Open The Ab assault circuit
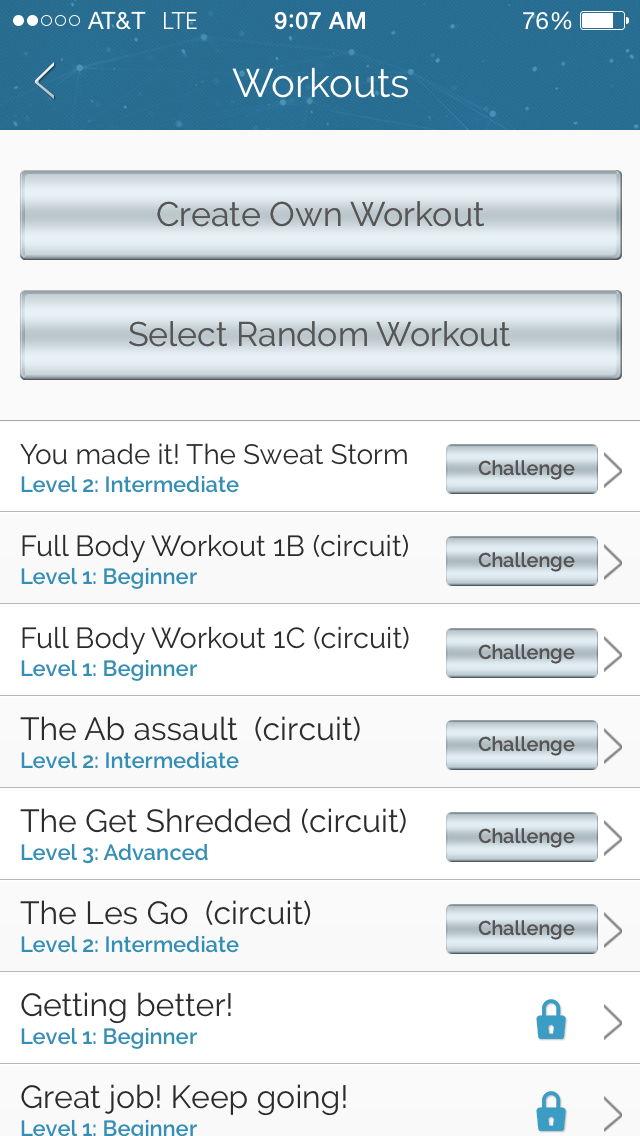Screen dimensions: 640x1136 pos(320,742)
